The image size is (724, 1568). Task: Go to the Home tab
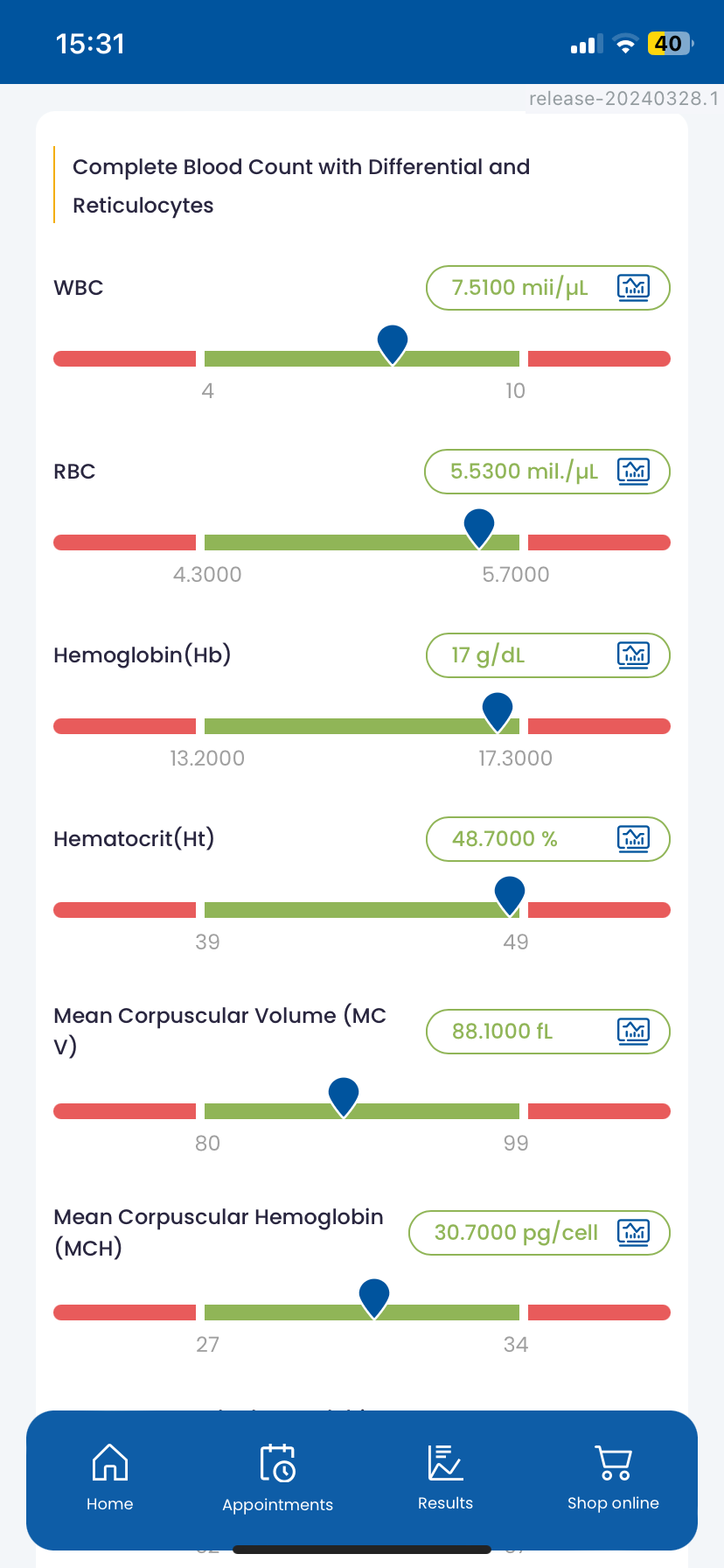click(110, 1478)
